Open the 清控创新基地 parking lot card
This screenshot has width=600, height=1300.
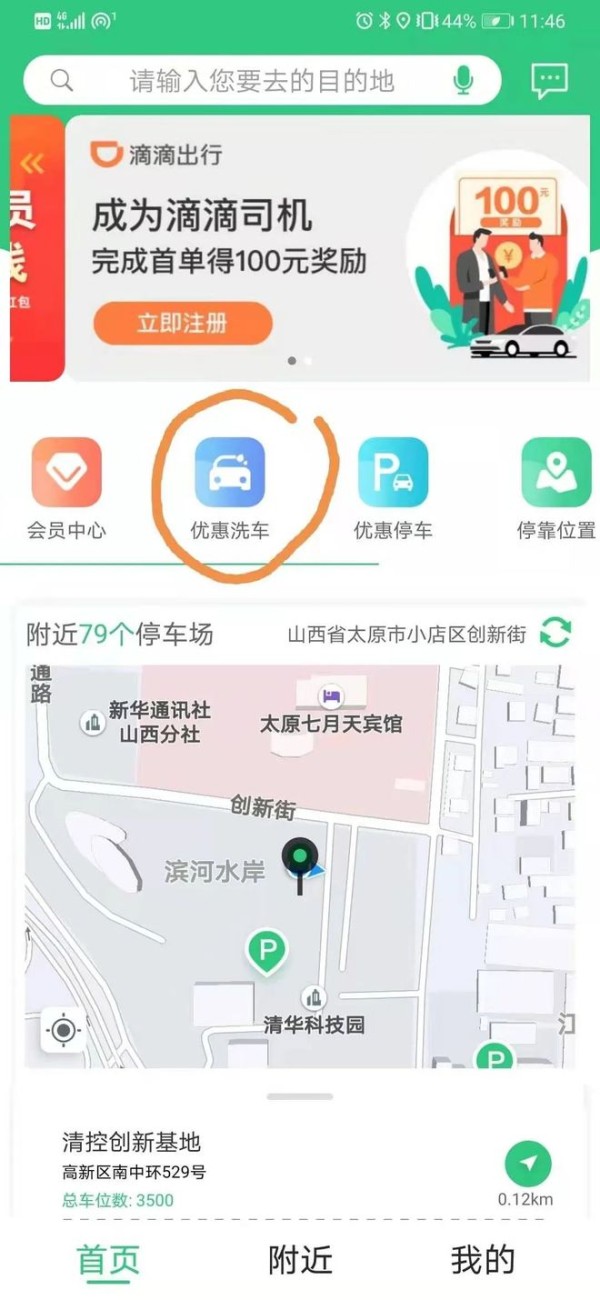pos(250,1168)
